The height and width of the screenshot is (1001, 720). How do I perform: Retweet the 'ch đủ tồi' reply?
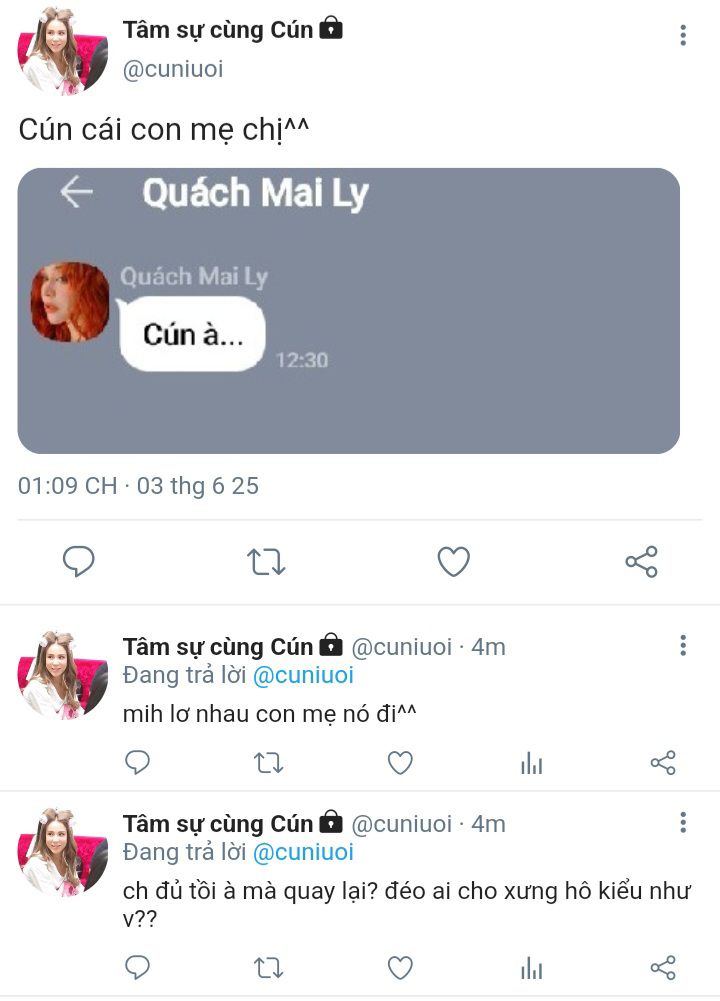268,968
